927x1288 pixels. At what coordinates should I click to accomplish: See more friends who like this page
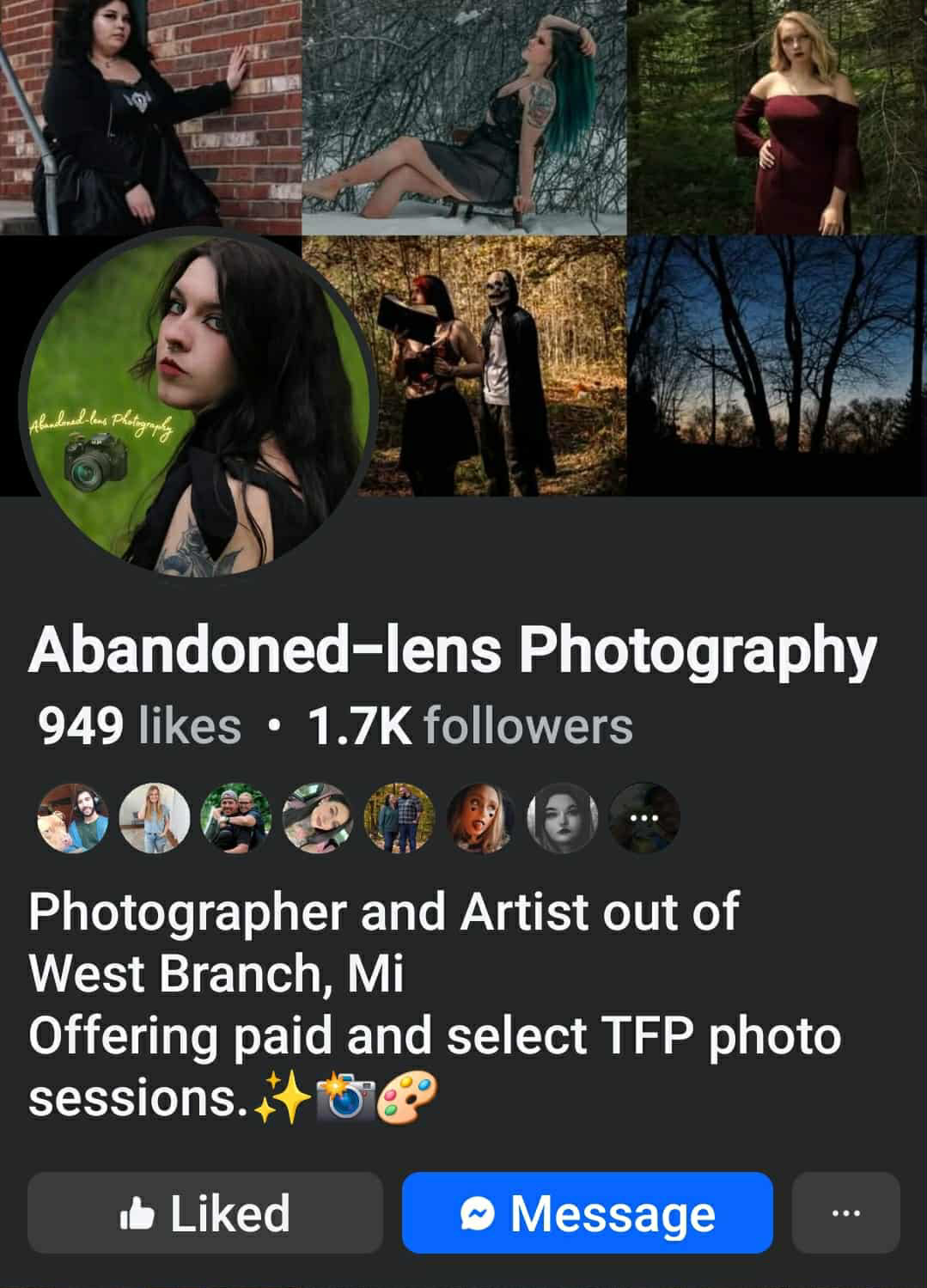(x=643, y=818)
